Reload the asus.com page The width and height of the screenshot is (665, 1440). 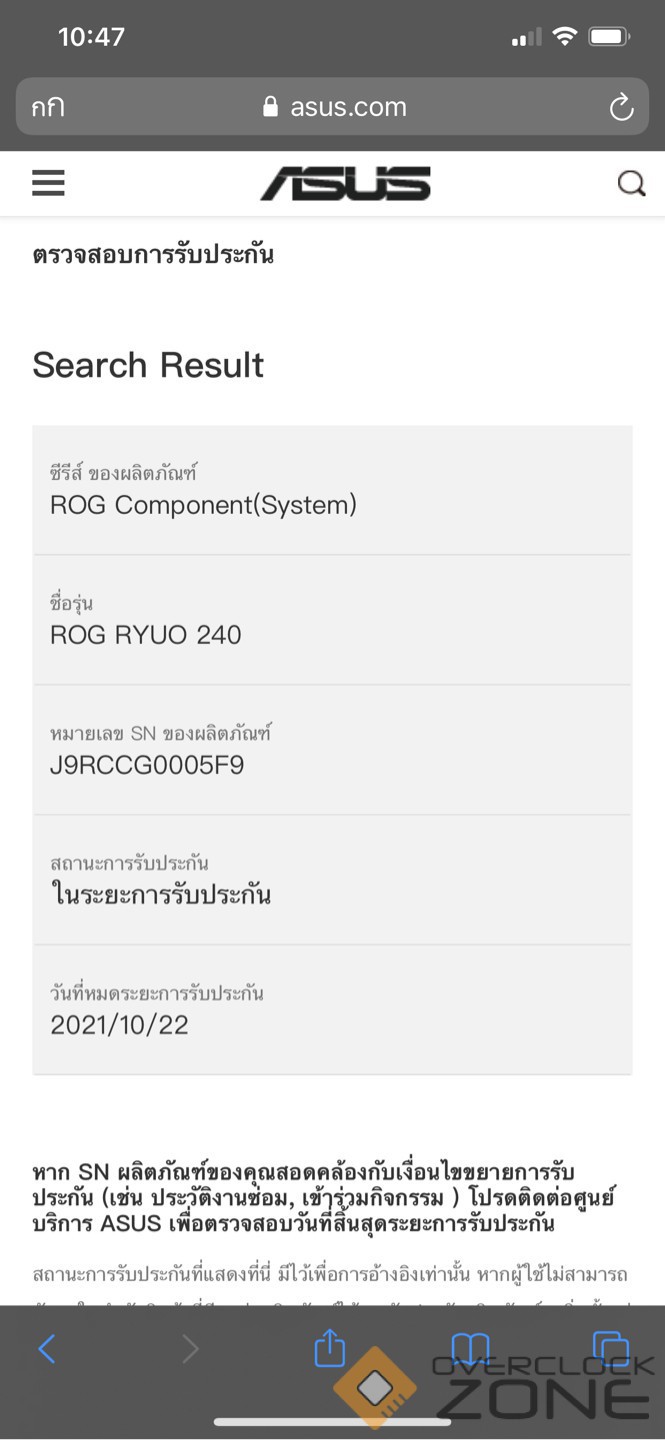621,107
